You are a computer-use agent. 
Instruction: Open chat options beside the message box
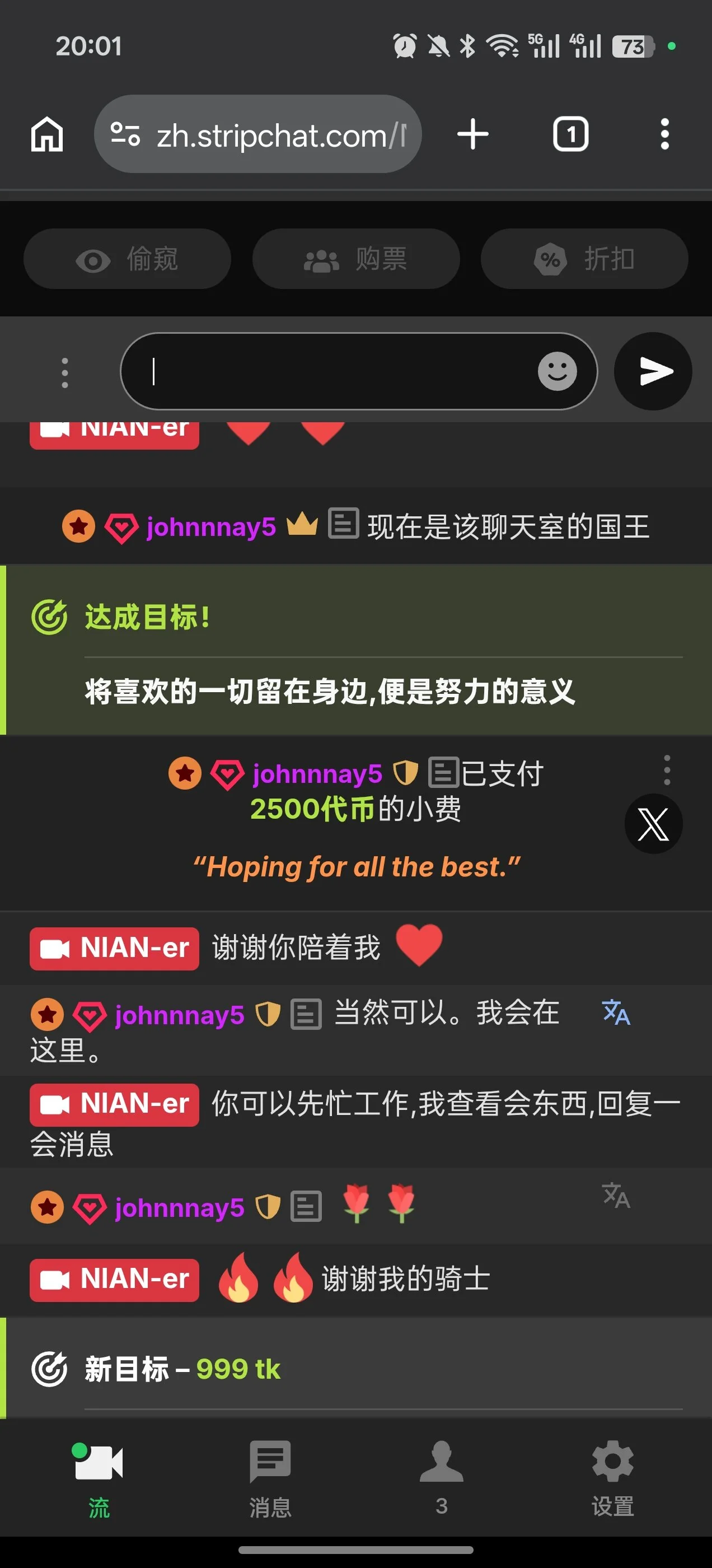click(x=65, y=372)
